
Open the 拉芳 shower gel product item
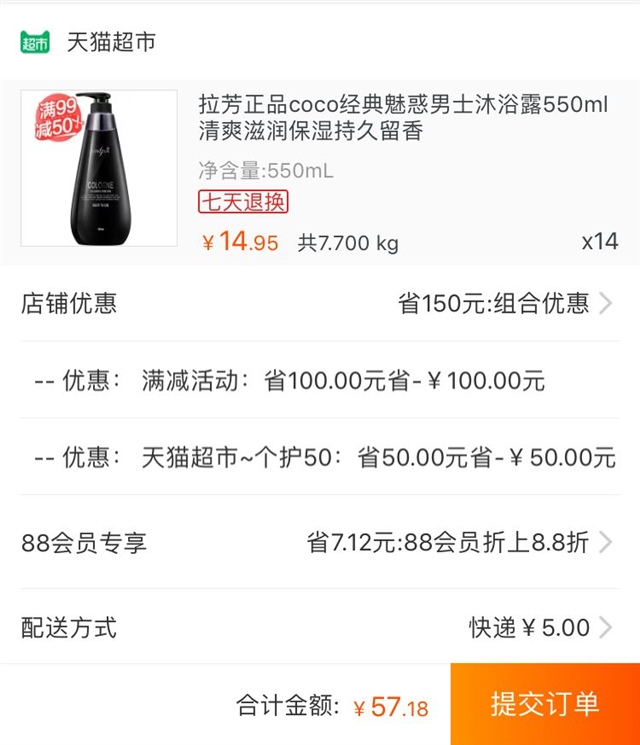(404, 117)
